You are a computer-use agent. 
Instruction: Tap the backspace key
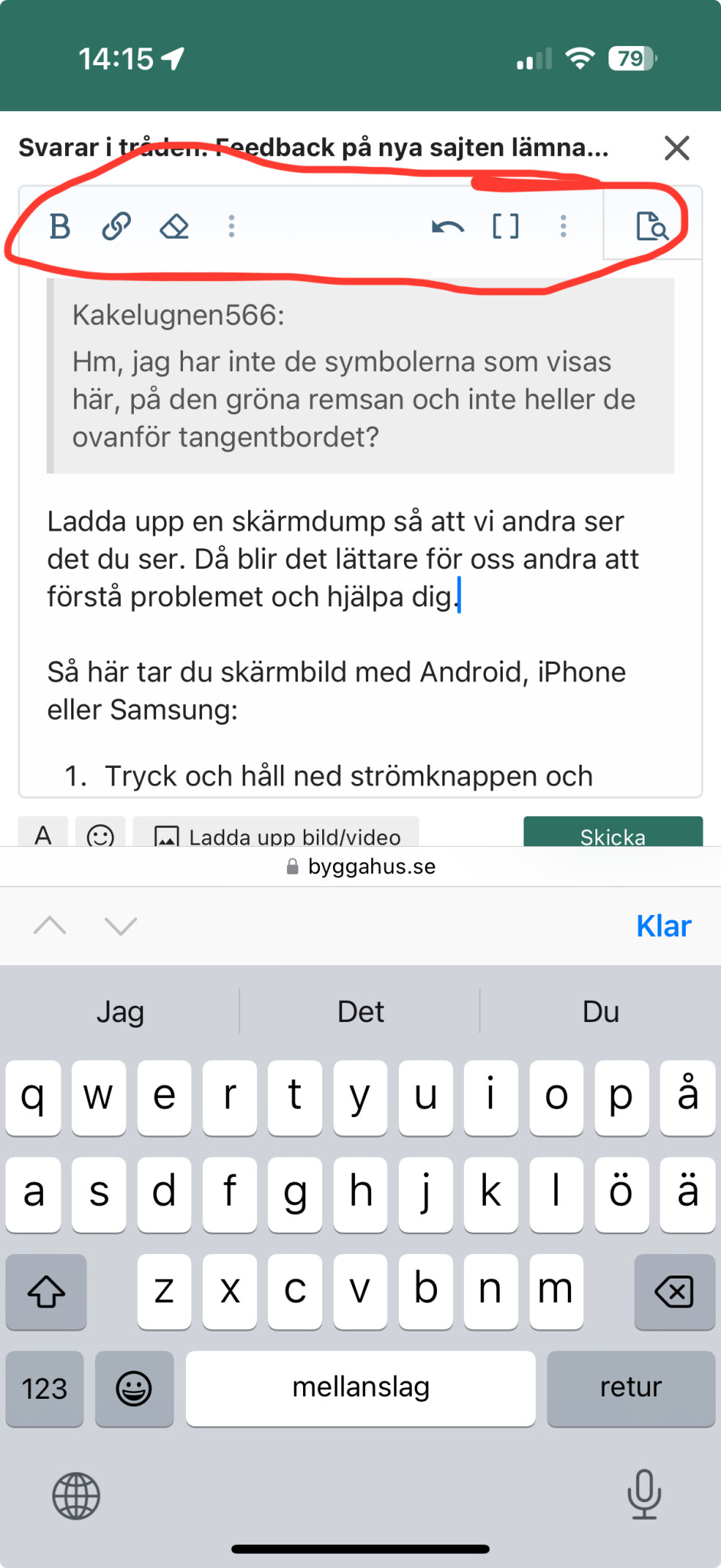tap(674, 1292)
